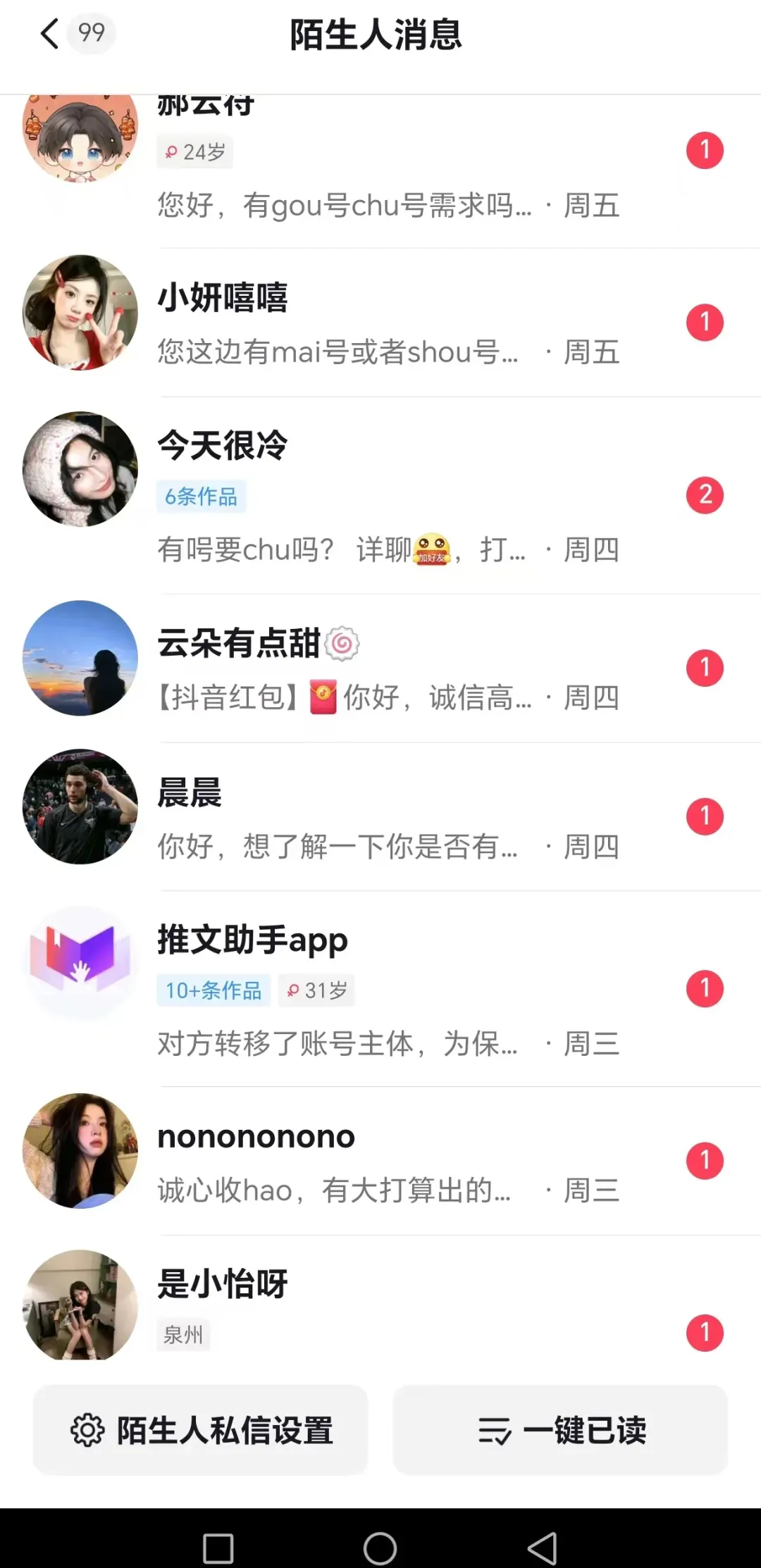Screen dimensions: 761x1568
Task: Tap the system home button
Action: click(x=380, y=1548)
